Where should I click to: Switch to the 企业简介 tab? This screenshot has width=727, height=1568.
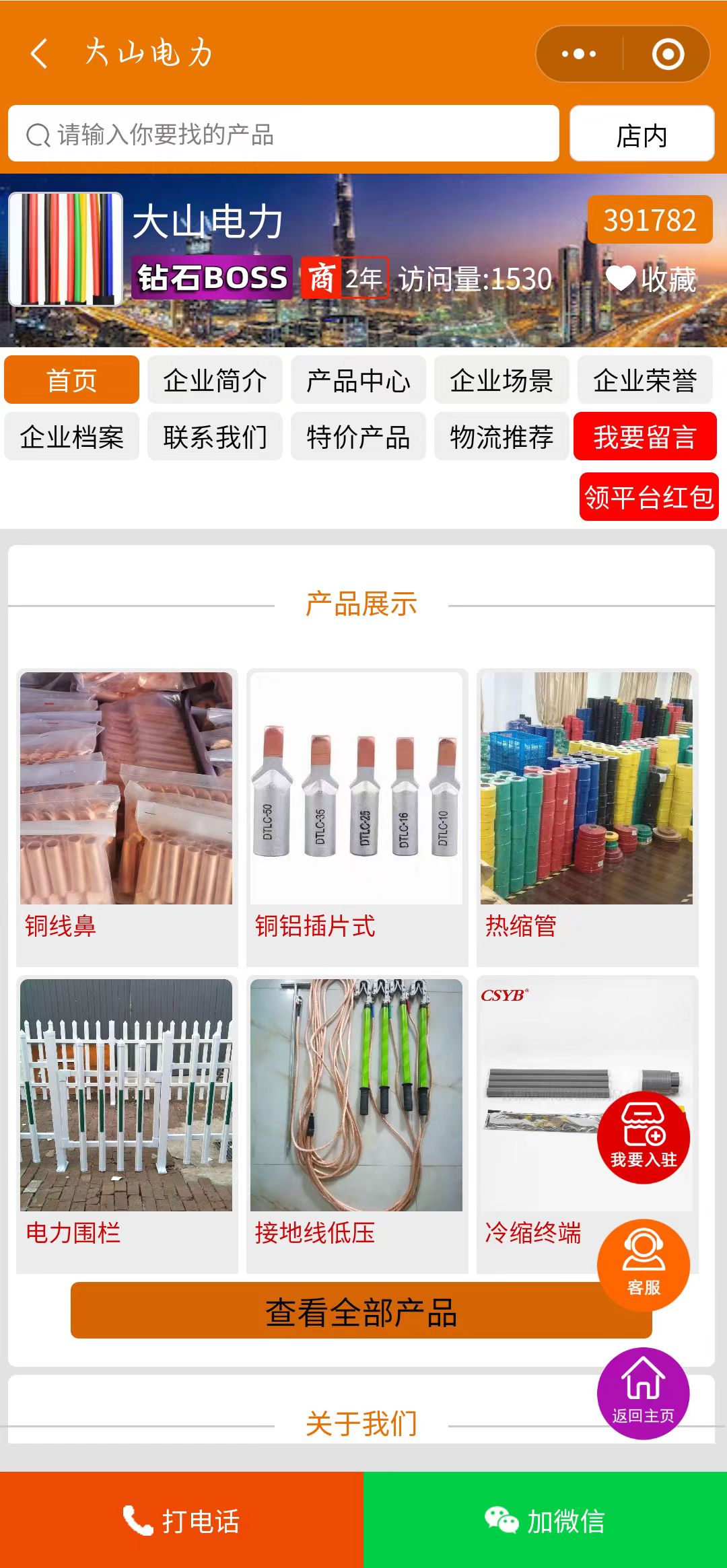click(x=215, y=380)
